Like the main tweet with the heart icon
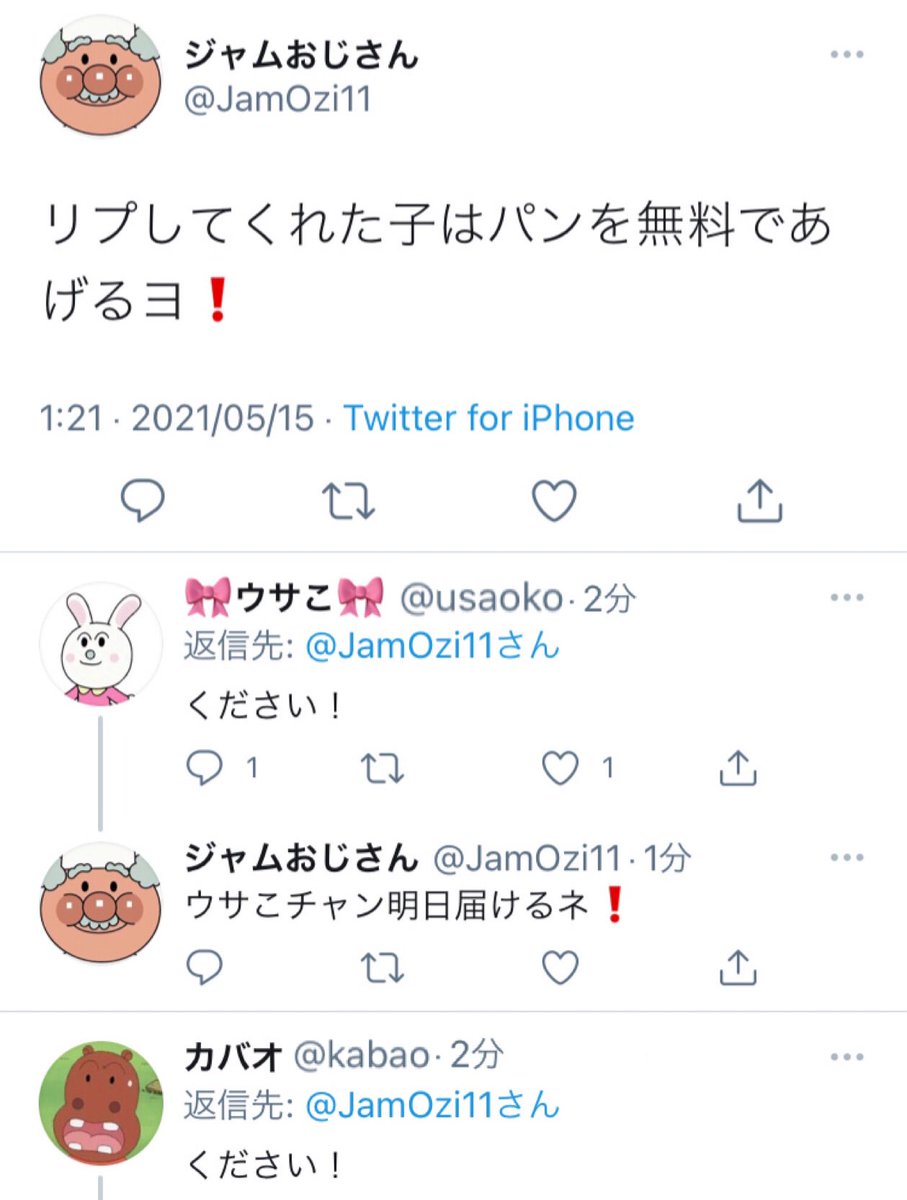 click(553, 500)
